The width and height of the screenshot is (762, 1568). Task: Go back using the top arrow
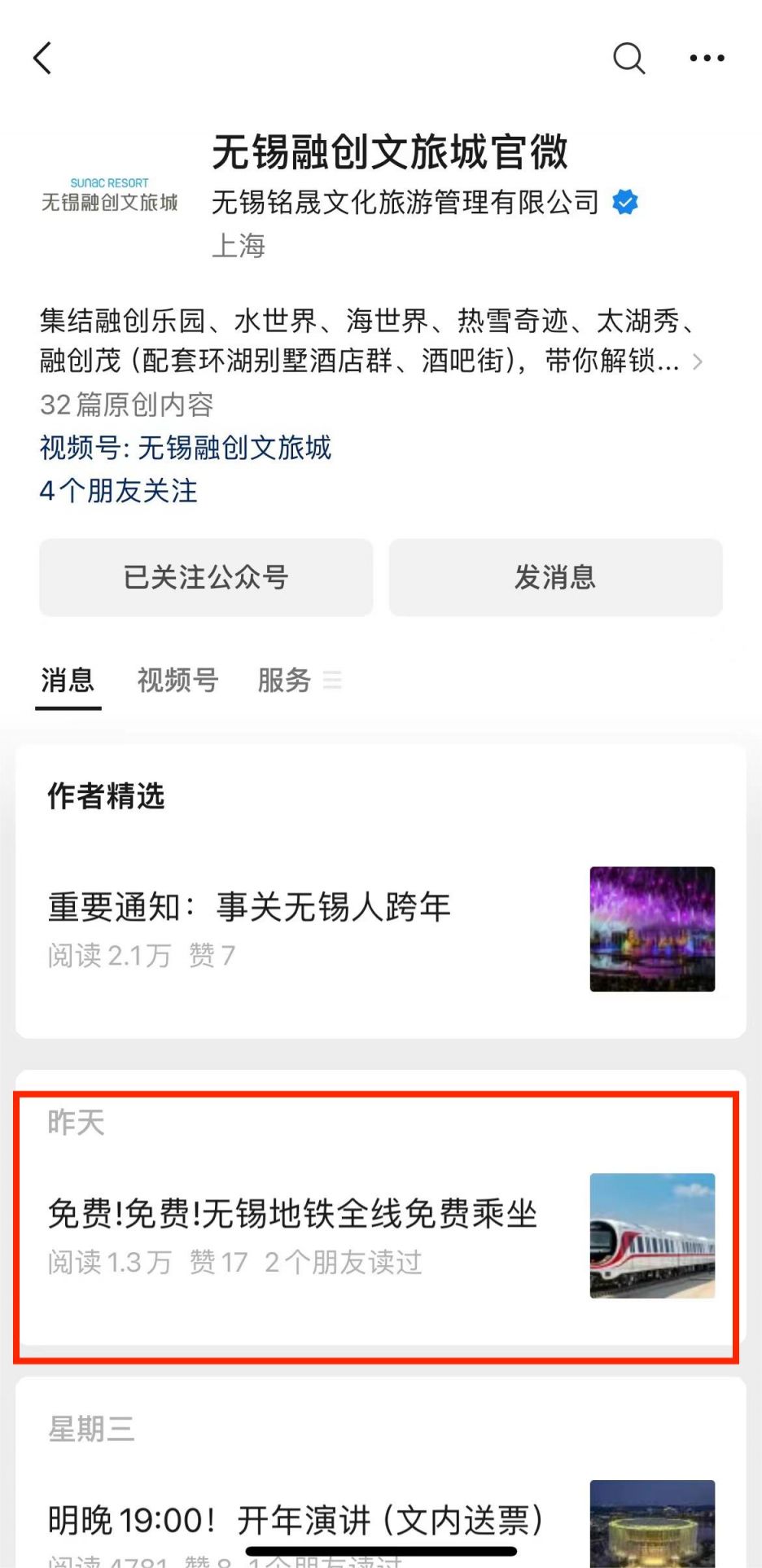(x=43, y=59)
